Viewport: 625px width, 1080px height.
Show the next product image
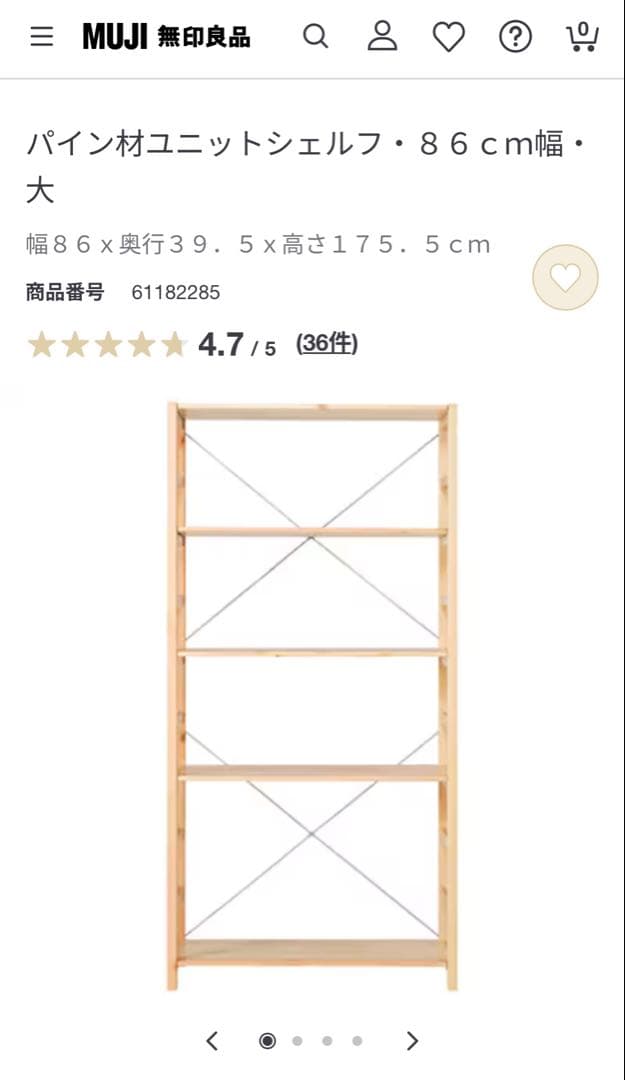pyautogui.click(x=412, y=1041)
